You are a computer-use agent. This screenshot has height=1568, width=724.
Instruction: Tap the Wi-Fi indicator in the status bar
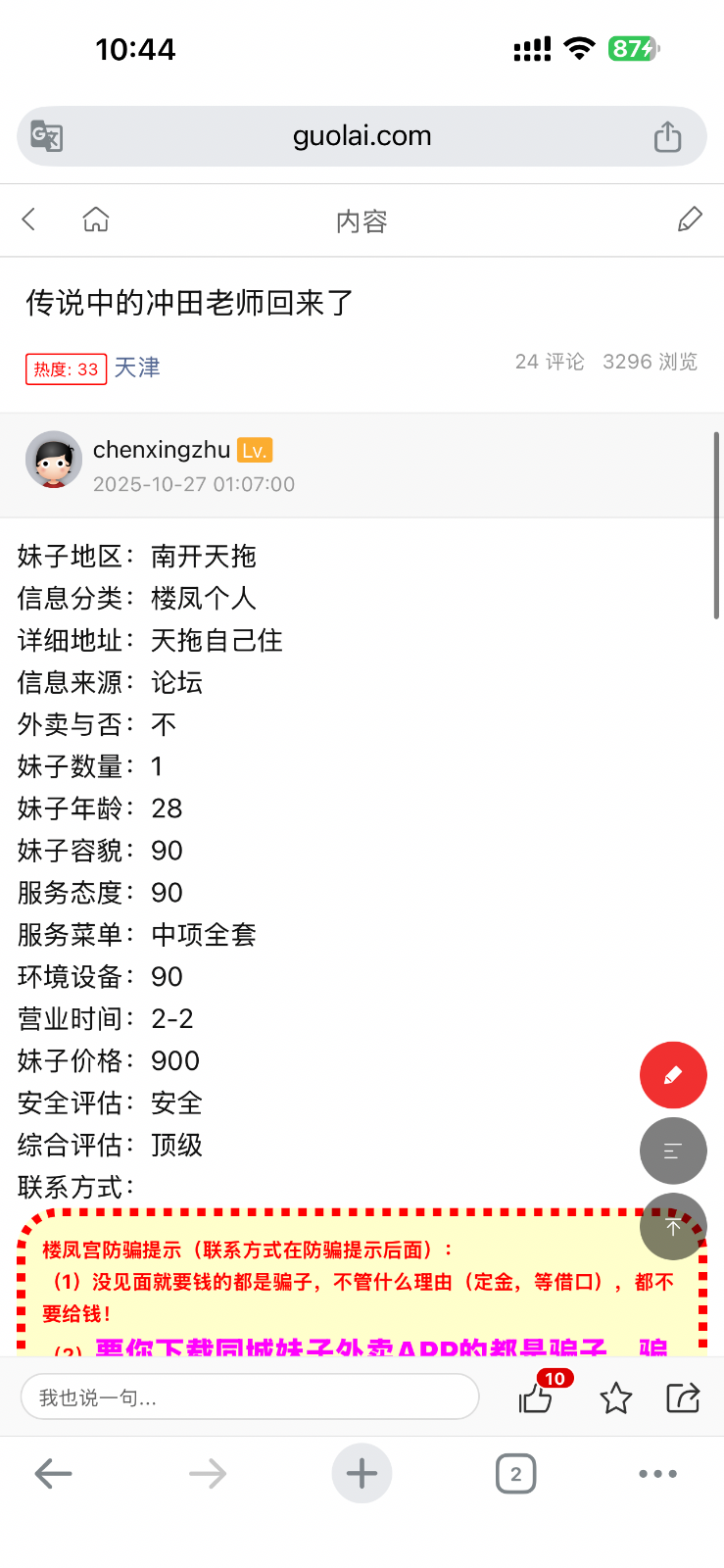pos(579,49)
